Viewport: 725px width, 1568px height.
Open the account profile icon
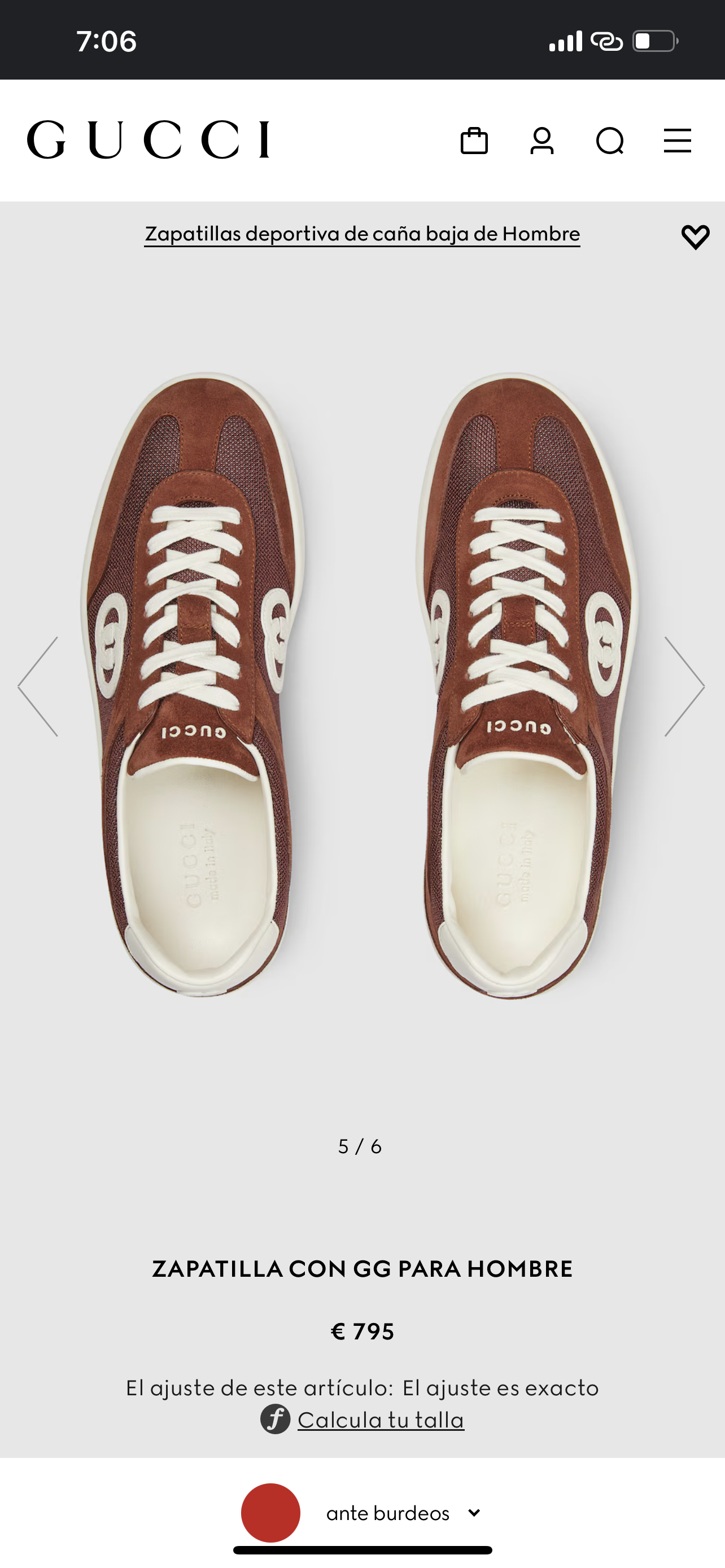(x=541, y=141)
